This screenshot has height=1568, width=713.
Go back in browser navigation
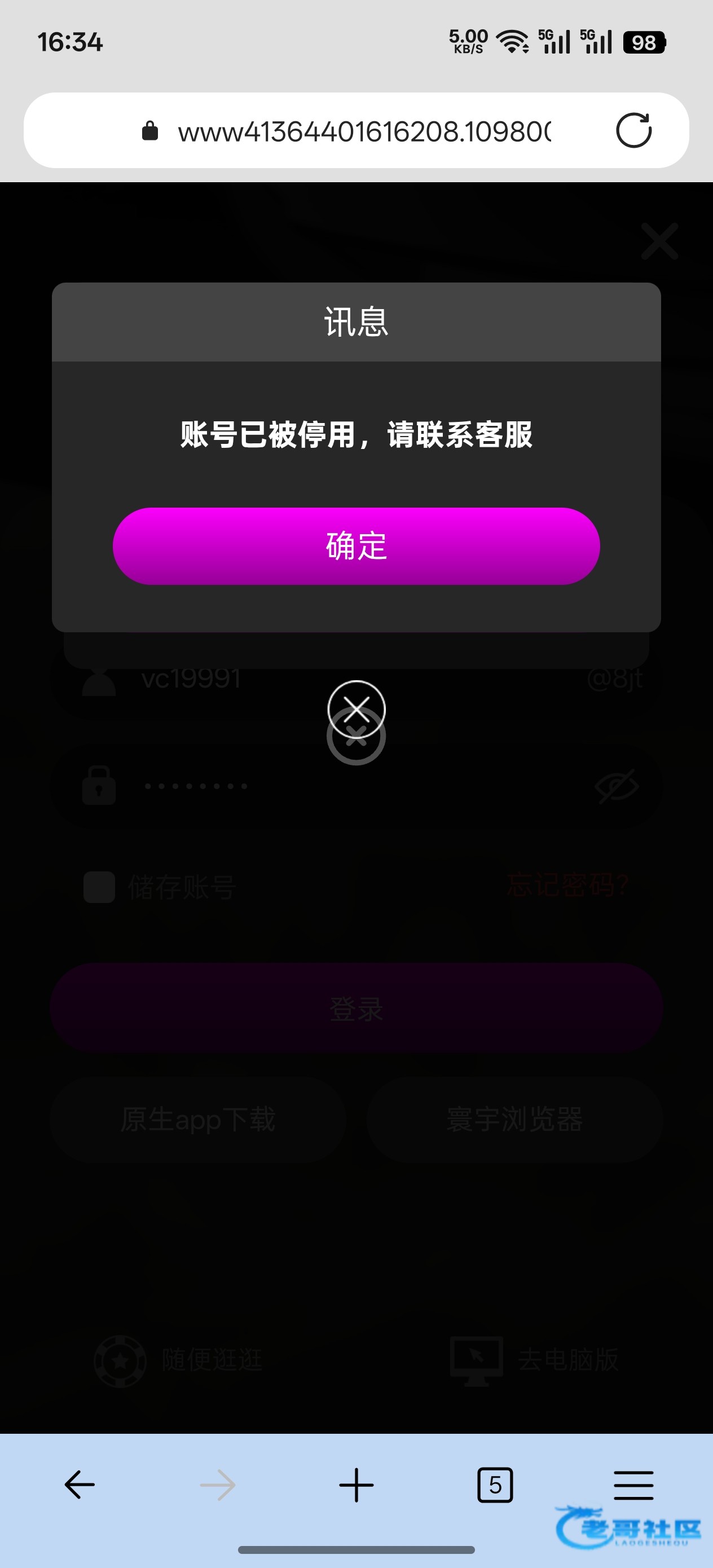click(80, 1485)
